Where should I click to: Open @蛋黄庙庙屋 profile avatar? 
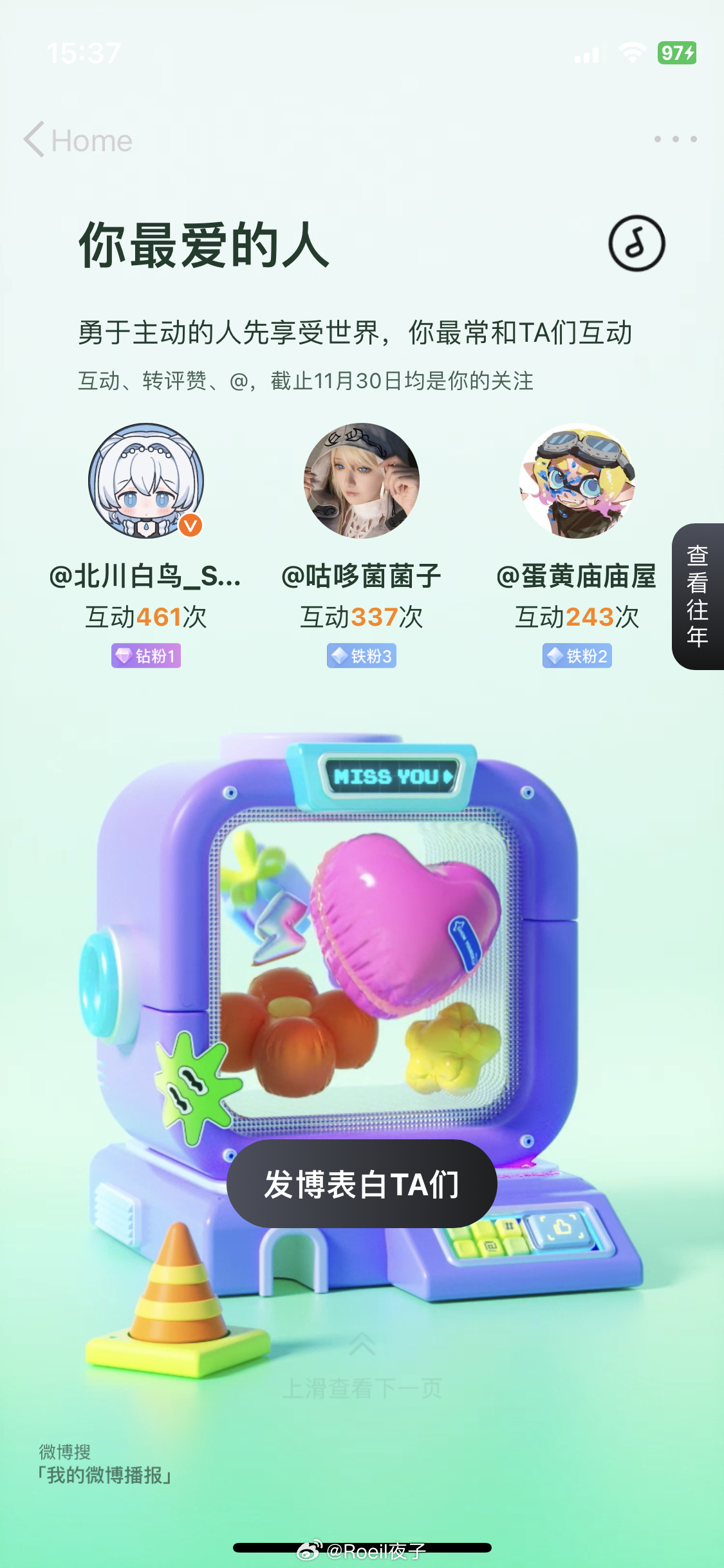[x=577, y=481]
